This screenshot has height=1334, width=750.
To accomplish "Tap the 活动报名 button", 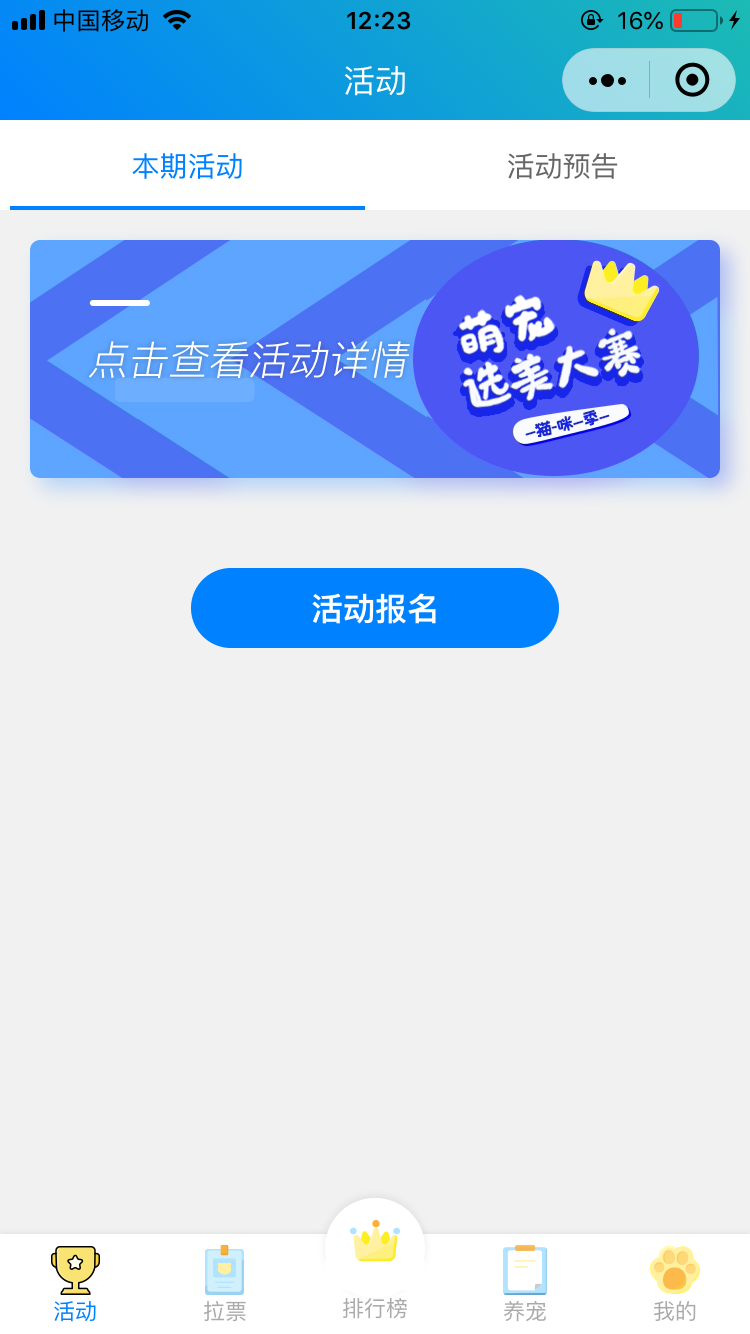I will 375,608.
